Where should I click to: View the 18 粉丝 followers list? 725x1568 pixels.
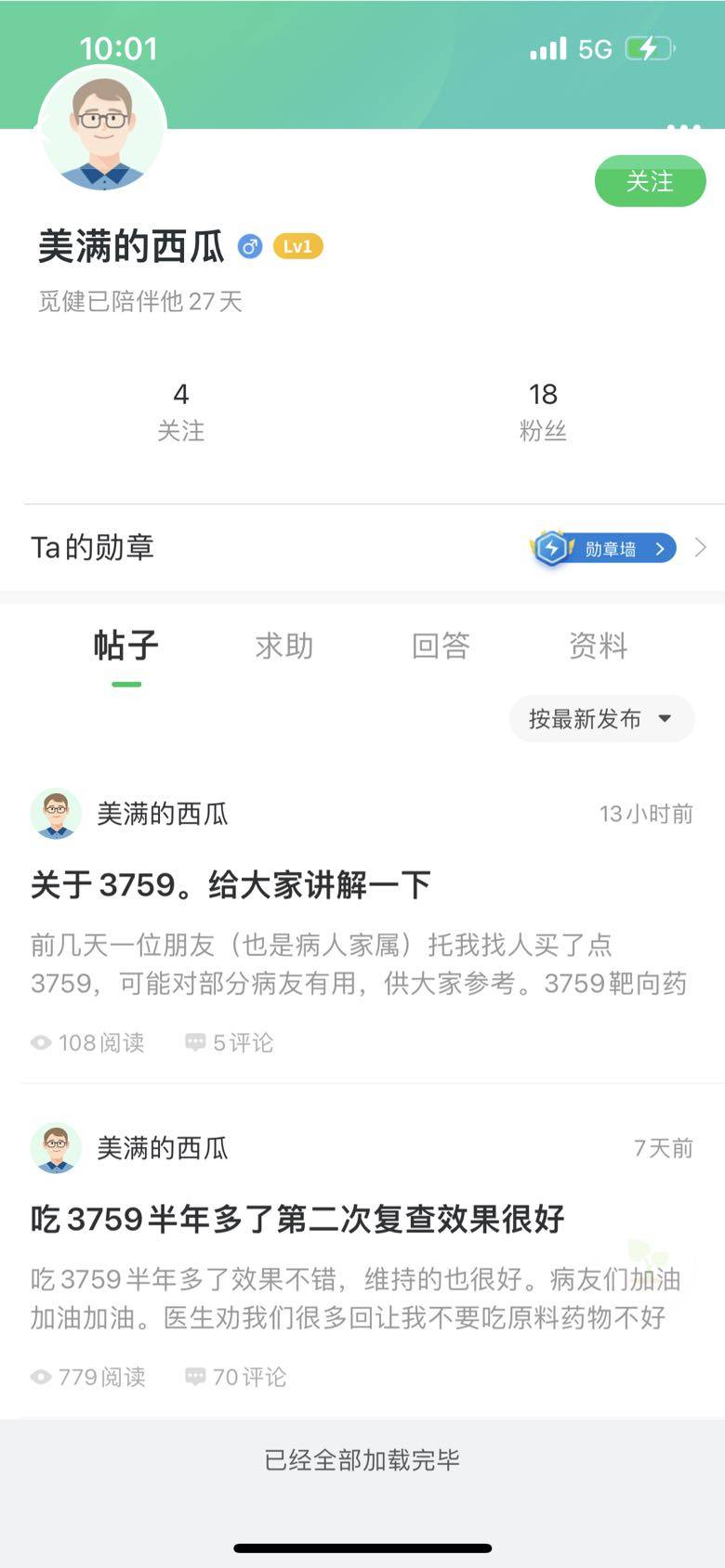(543, 411)
